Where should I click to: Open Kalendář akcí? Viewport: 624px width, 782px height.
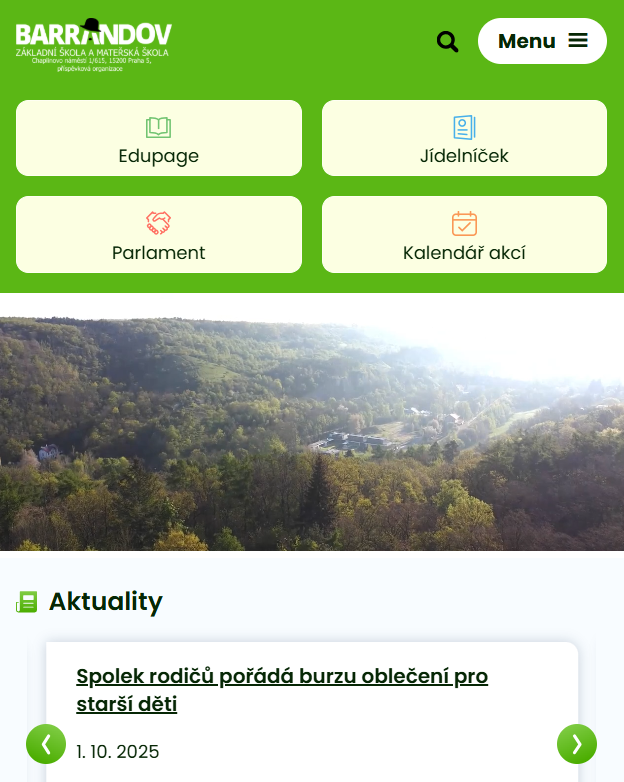pos(464,234)
